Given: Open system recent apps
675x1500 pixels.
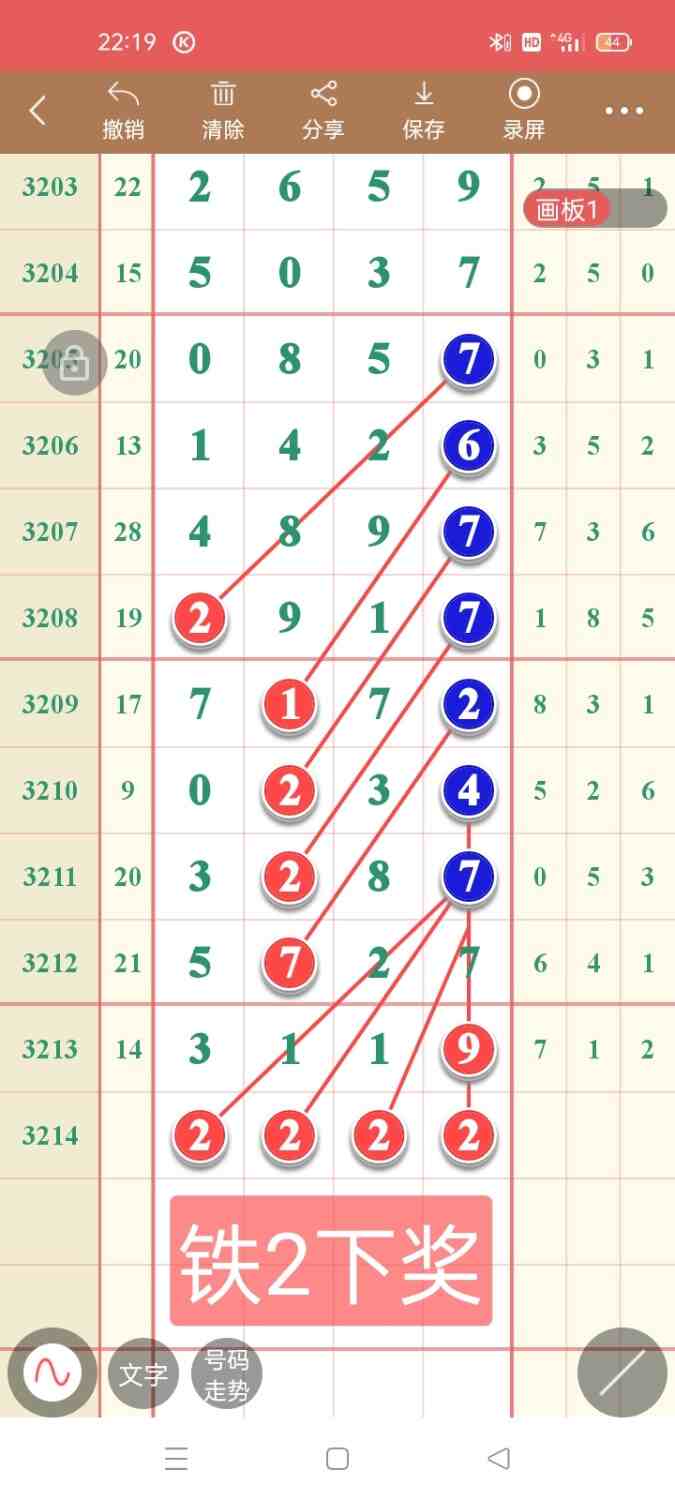Looking at the screenshot, I should [176, 1459].
